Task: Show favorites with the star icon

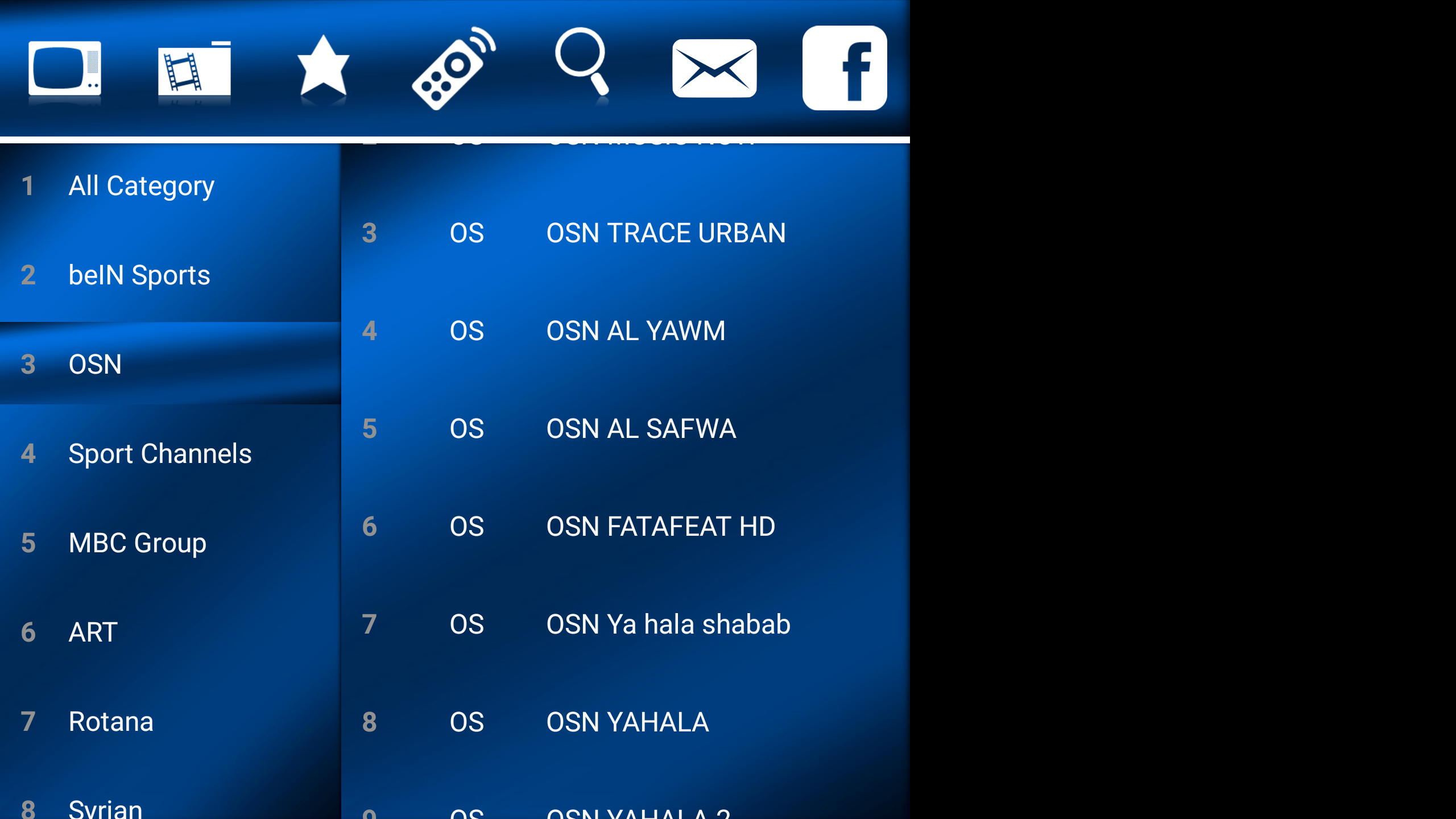Action: point(323,68)
